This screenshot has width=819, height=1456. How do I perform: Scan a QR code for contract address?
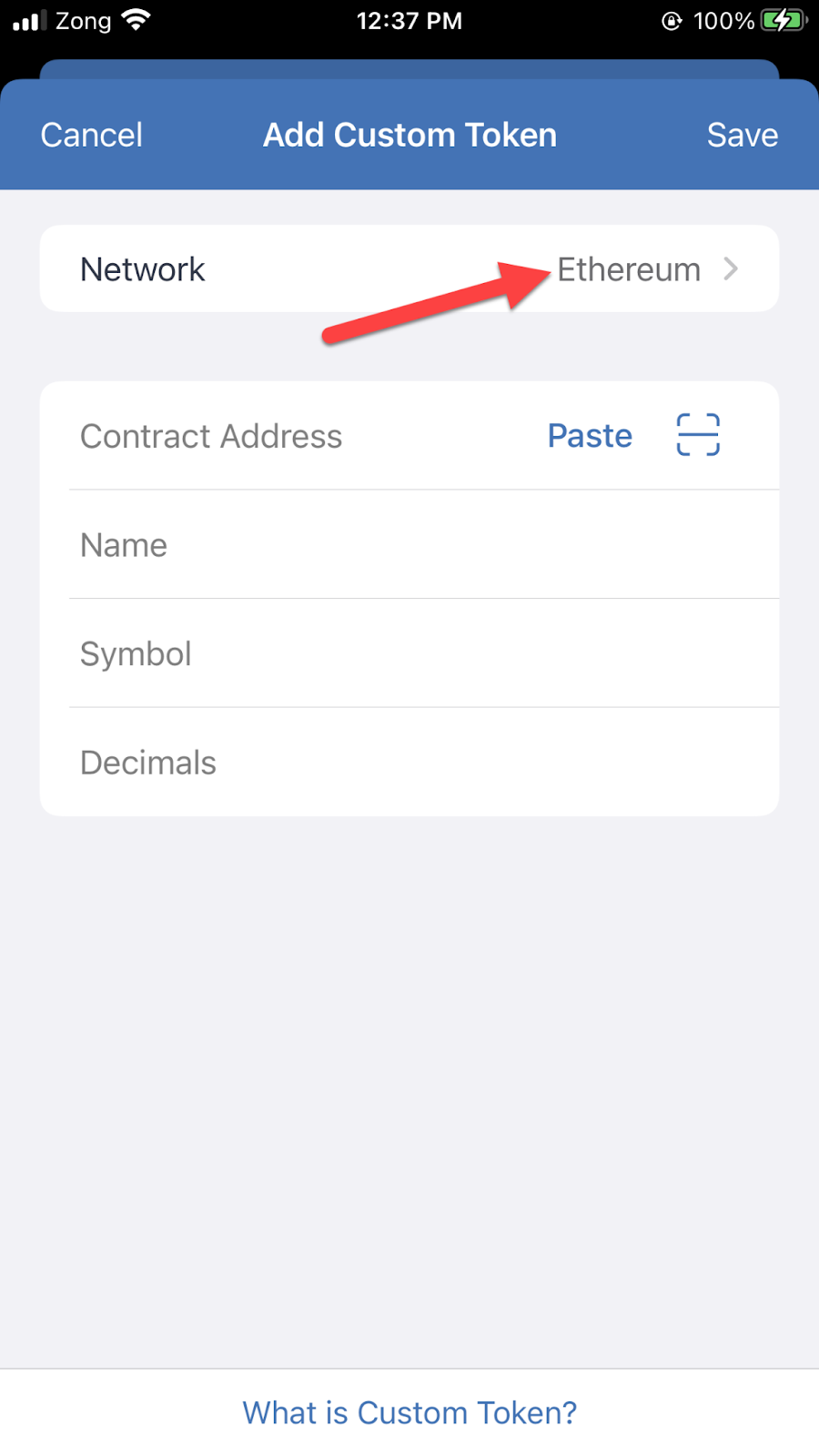tap(698, 435)
